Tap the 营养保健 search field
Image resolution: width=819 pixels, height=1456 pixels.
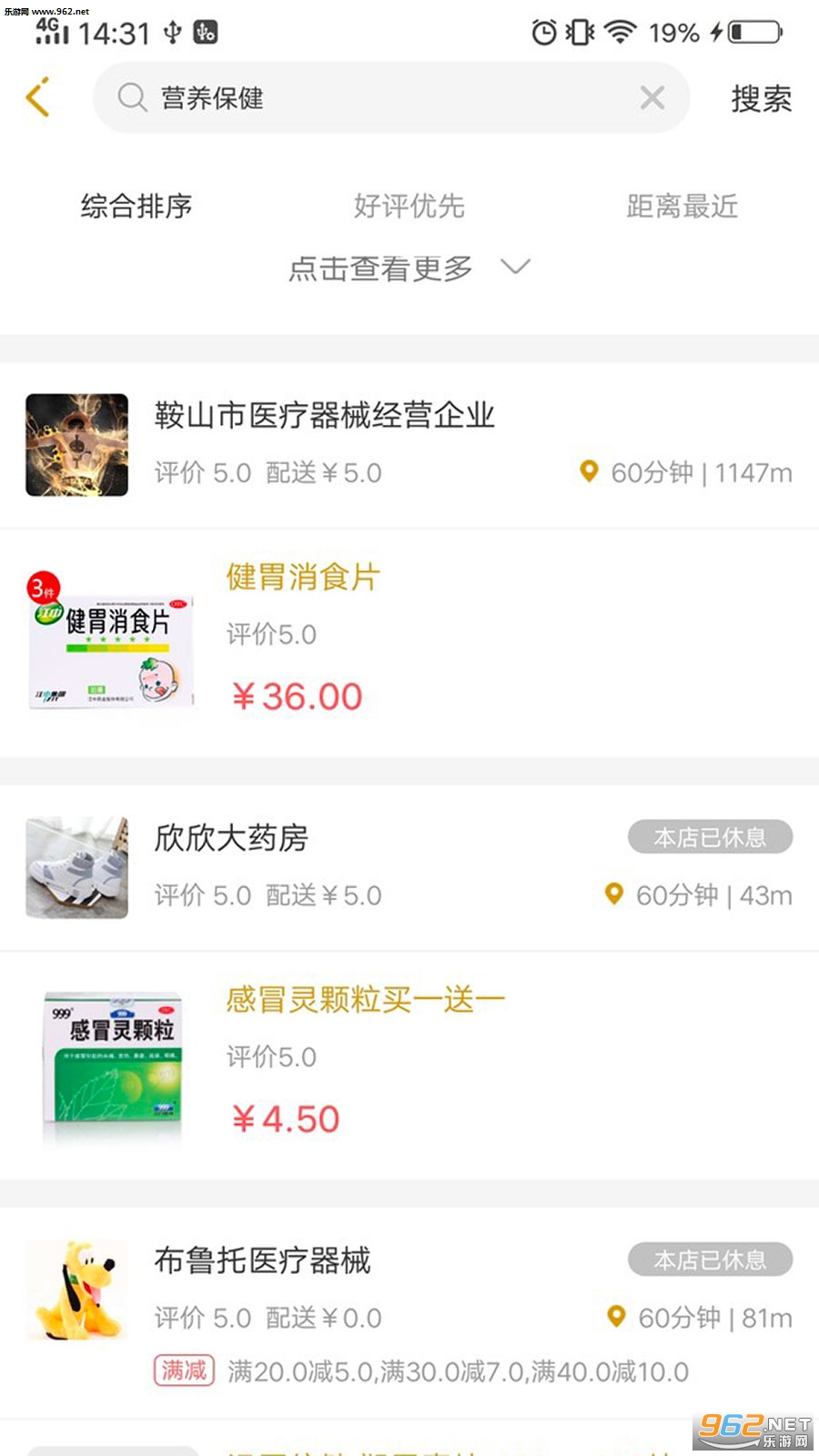point(364,97)
